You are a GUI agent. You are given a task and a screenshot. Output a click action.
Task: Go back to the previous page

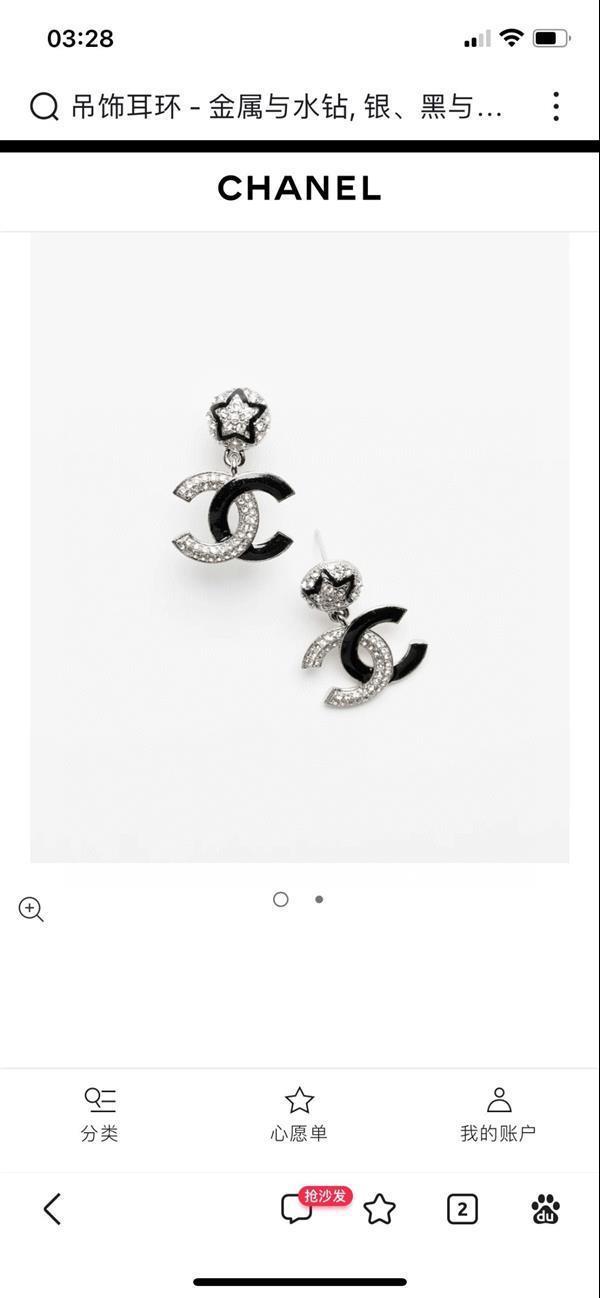52,1209
